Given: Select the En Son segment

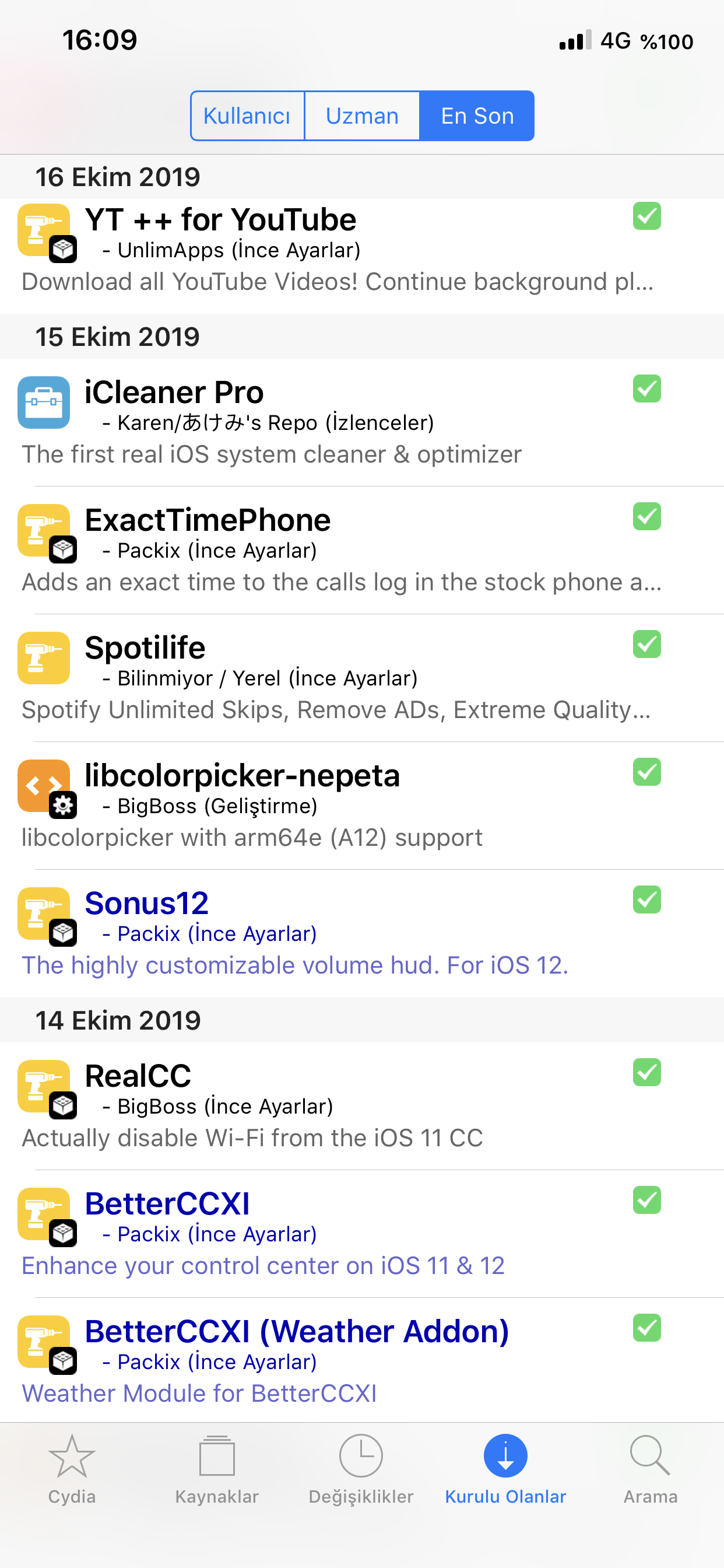Looking at the screenshot, I should tap(477, 116).
